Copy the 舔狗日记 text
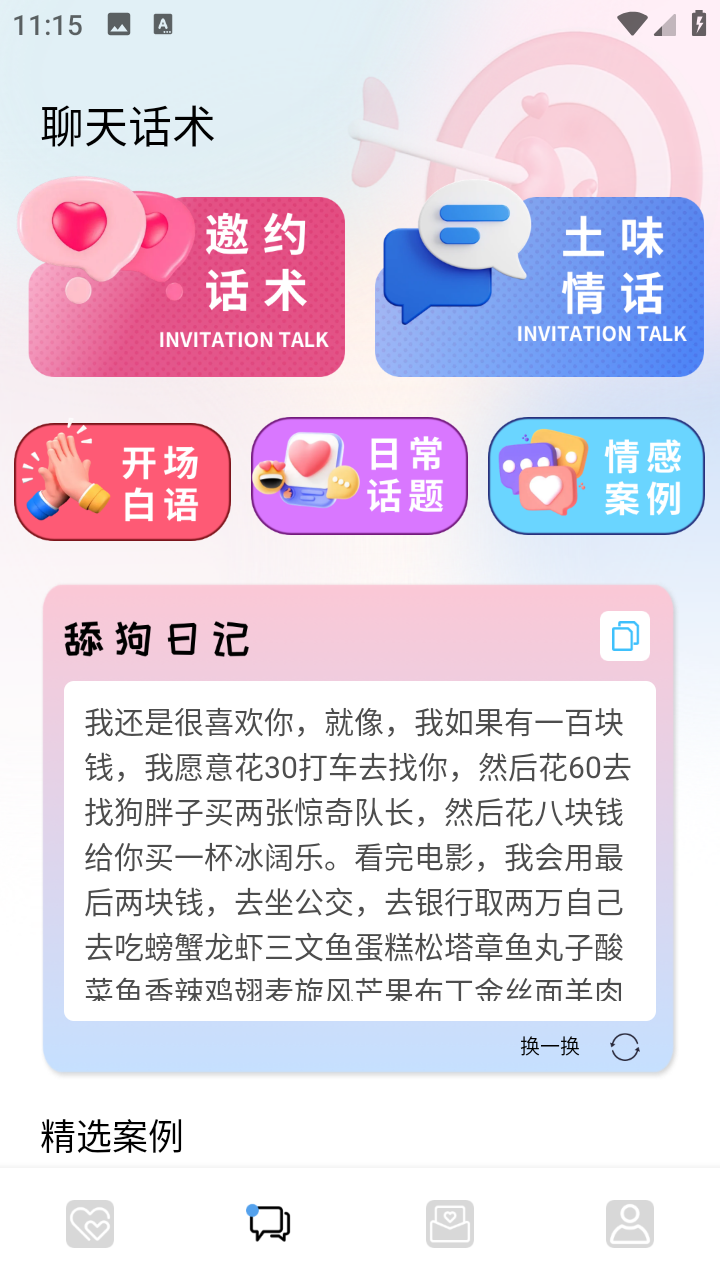This screenshot has height=1280, width=720. (625, 636)
